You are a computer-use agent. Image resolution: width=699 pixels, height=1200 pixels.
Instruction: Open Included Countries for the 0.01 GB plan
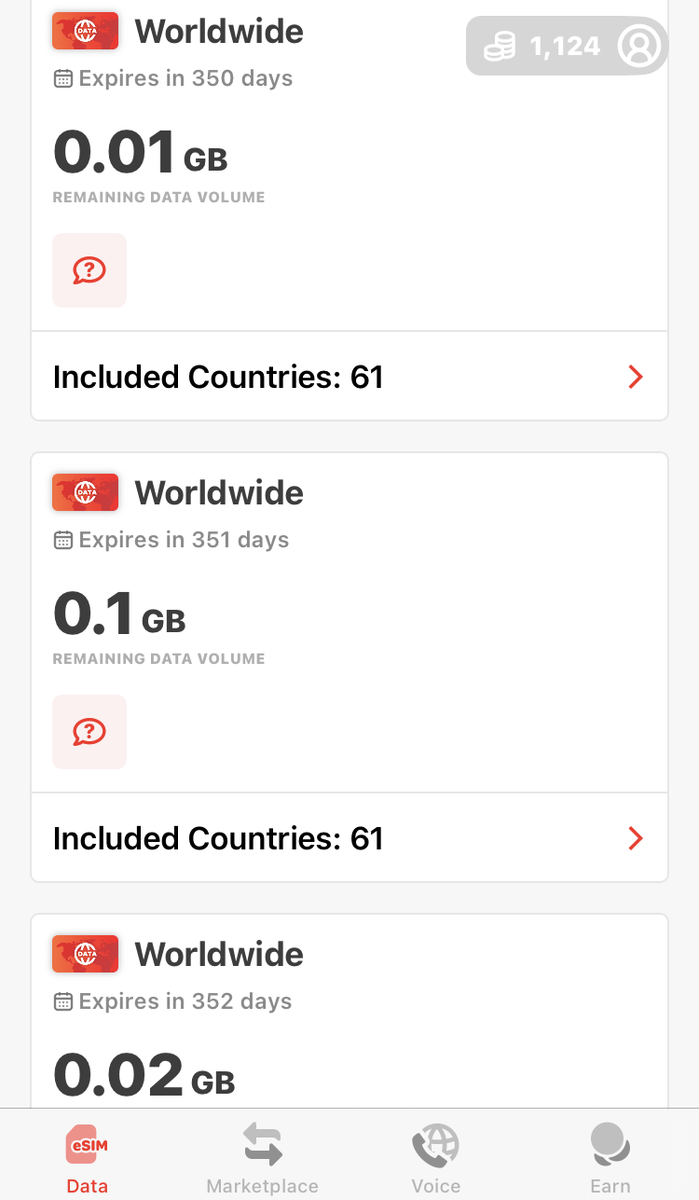click(x=350, y=377)
